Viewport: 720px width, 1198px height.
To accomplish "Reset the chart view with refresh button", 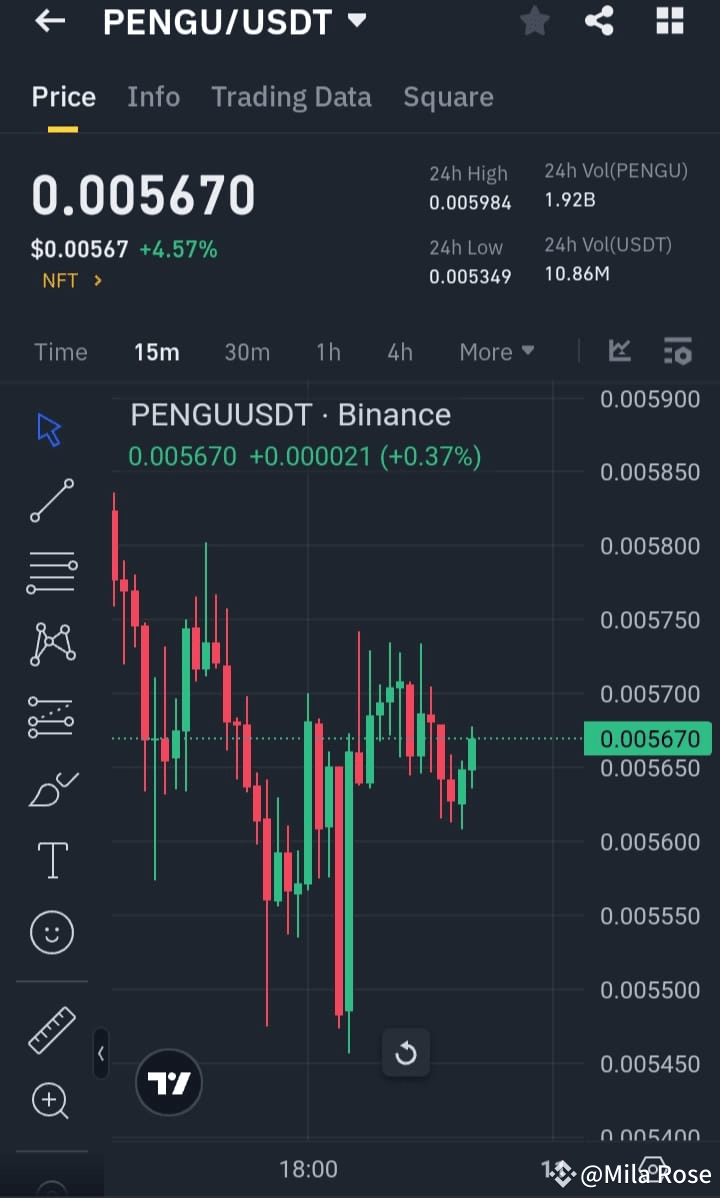I will tap(406, 1052).
